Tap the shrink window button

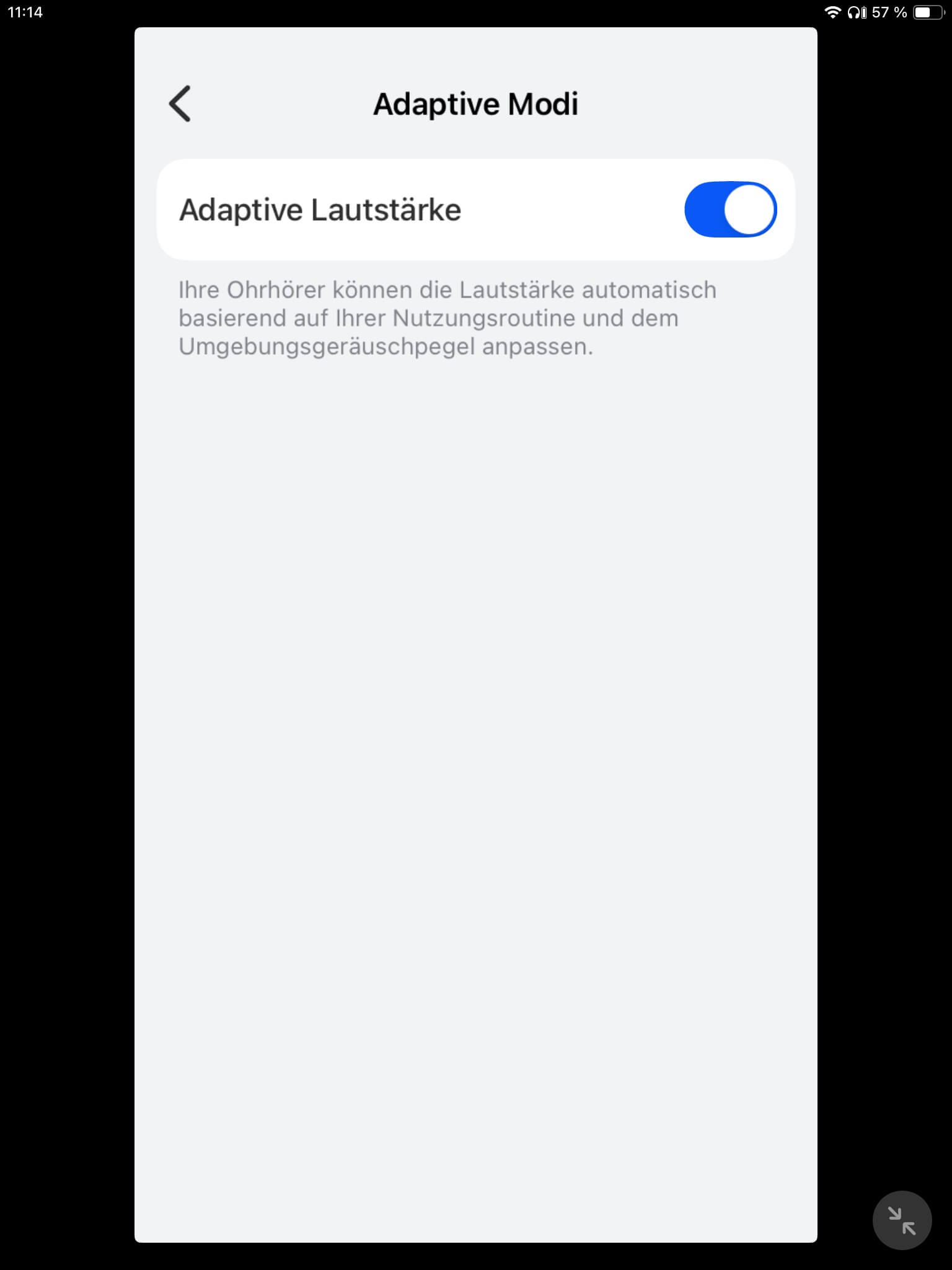(x=901, y=1220)
